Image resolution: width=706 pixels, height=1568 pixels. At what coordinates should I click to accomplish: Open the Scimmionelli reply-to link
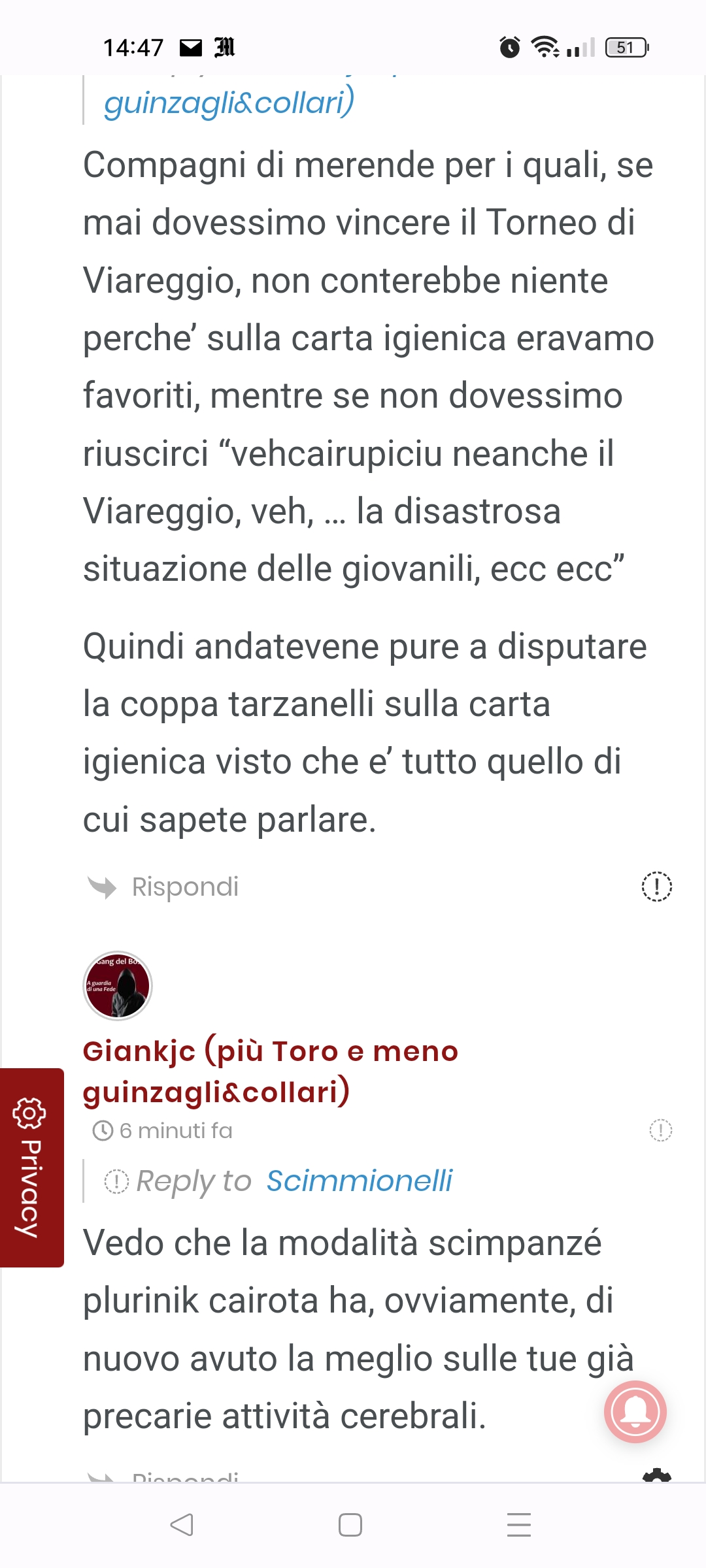click(x=359, y=1181)
